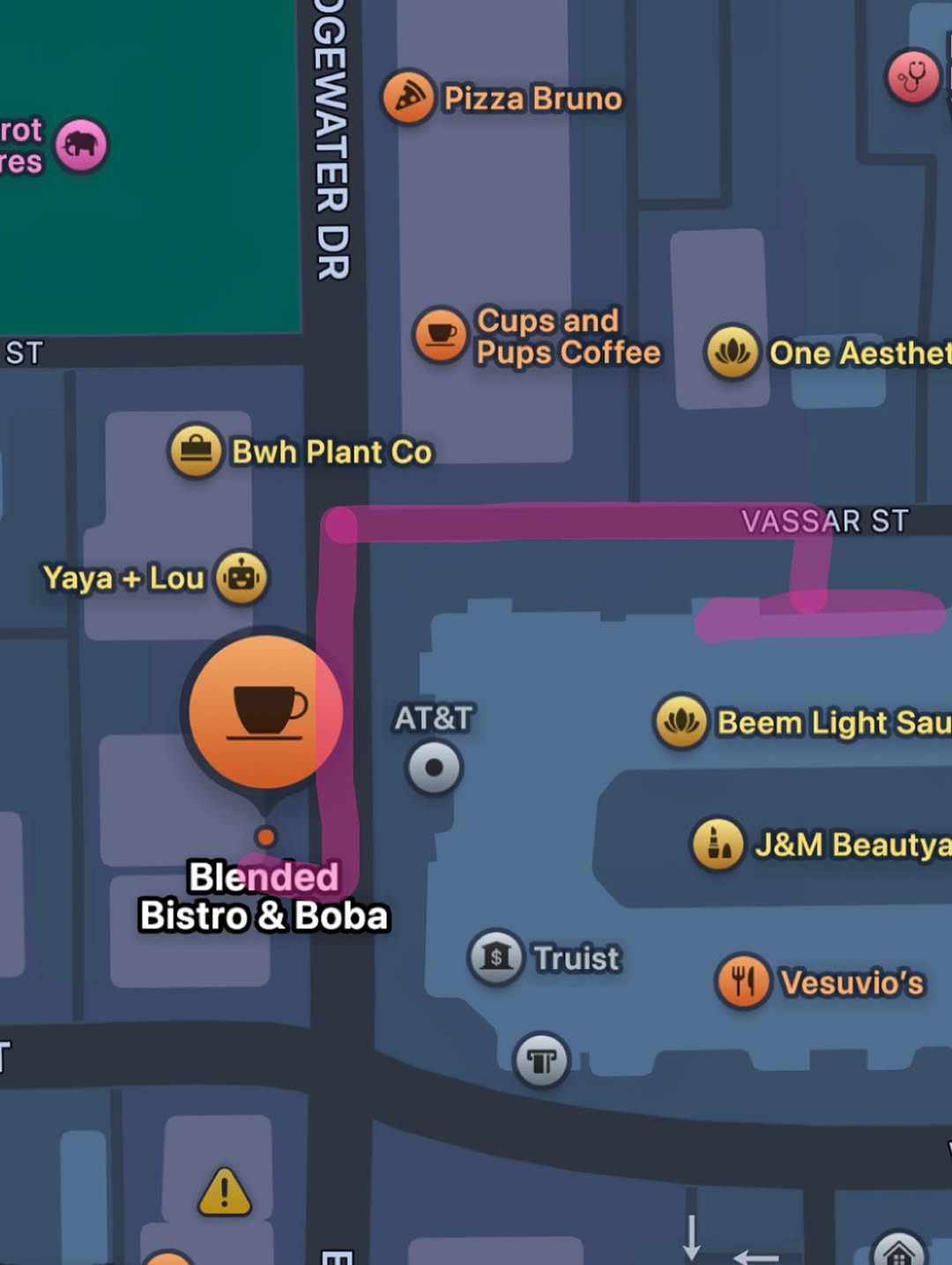Select the AT&T store marker
The width and height of the screenshot is (952, 1265).
tap(434, 767)
